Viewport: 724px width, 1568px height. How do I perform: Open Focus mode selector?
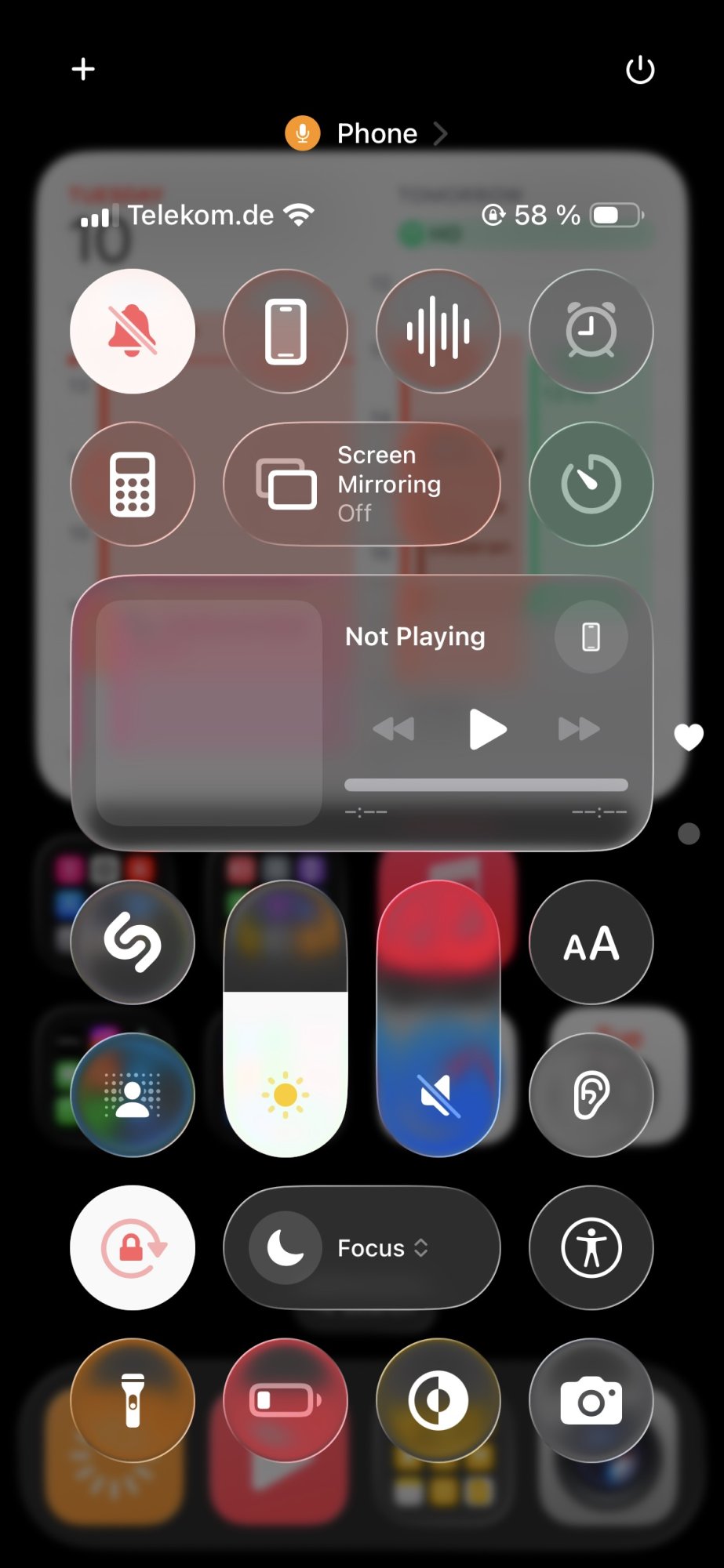(x=362, y=1247)
